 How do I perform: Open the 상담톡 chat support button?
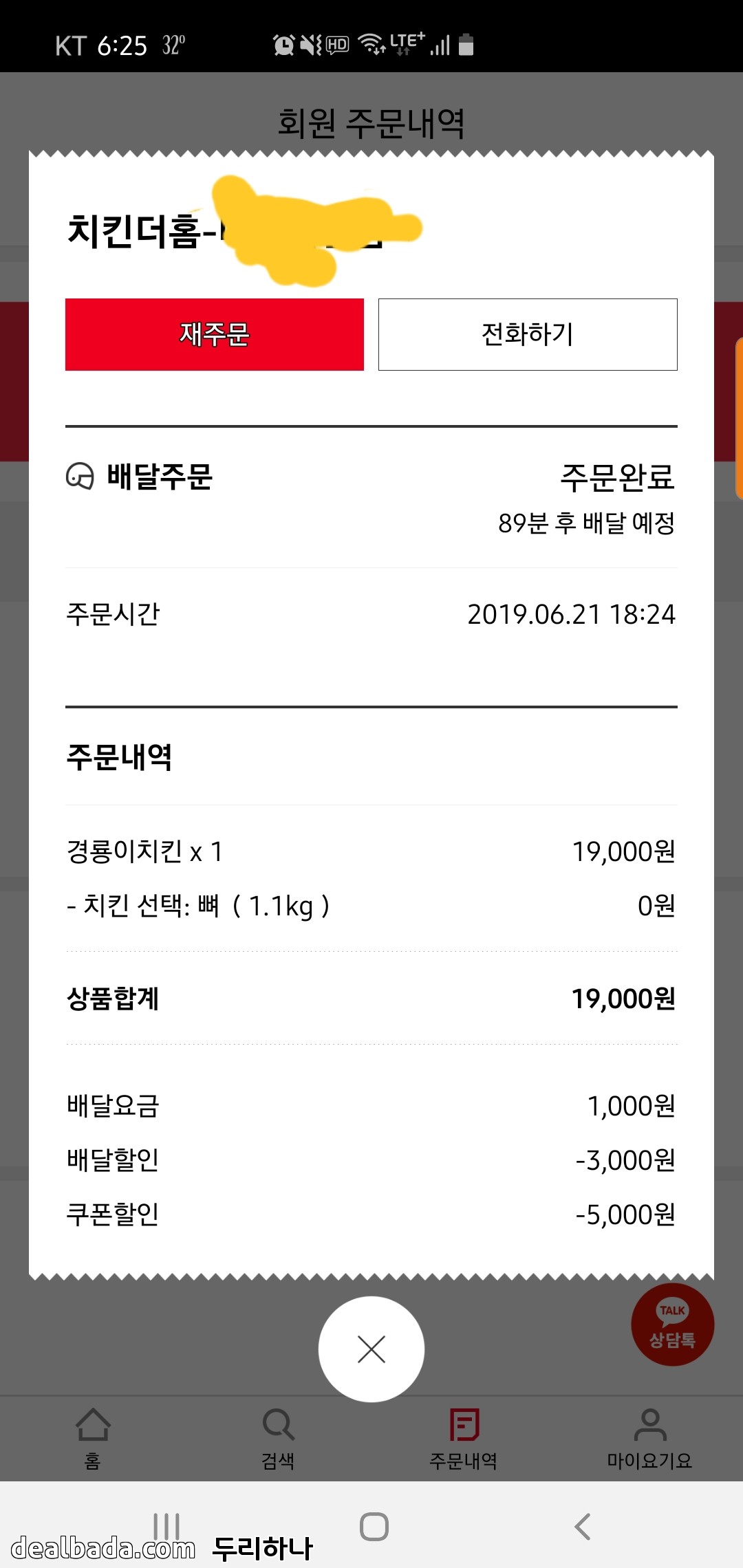point(672,1324)
